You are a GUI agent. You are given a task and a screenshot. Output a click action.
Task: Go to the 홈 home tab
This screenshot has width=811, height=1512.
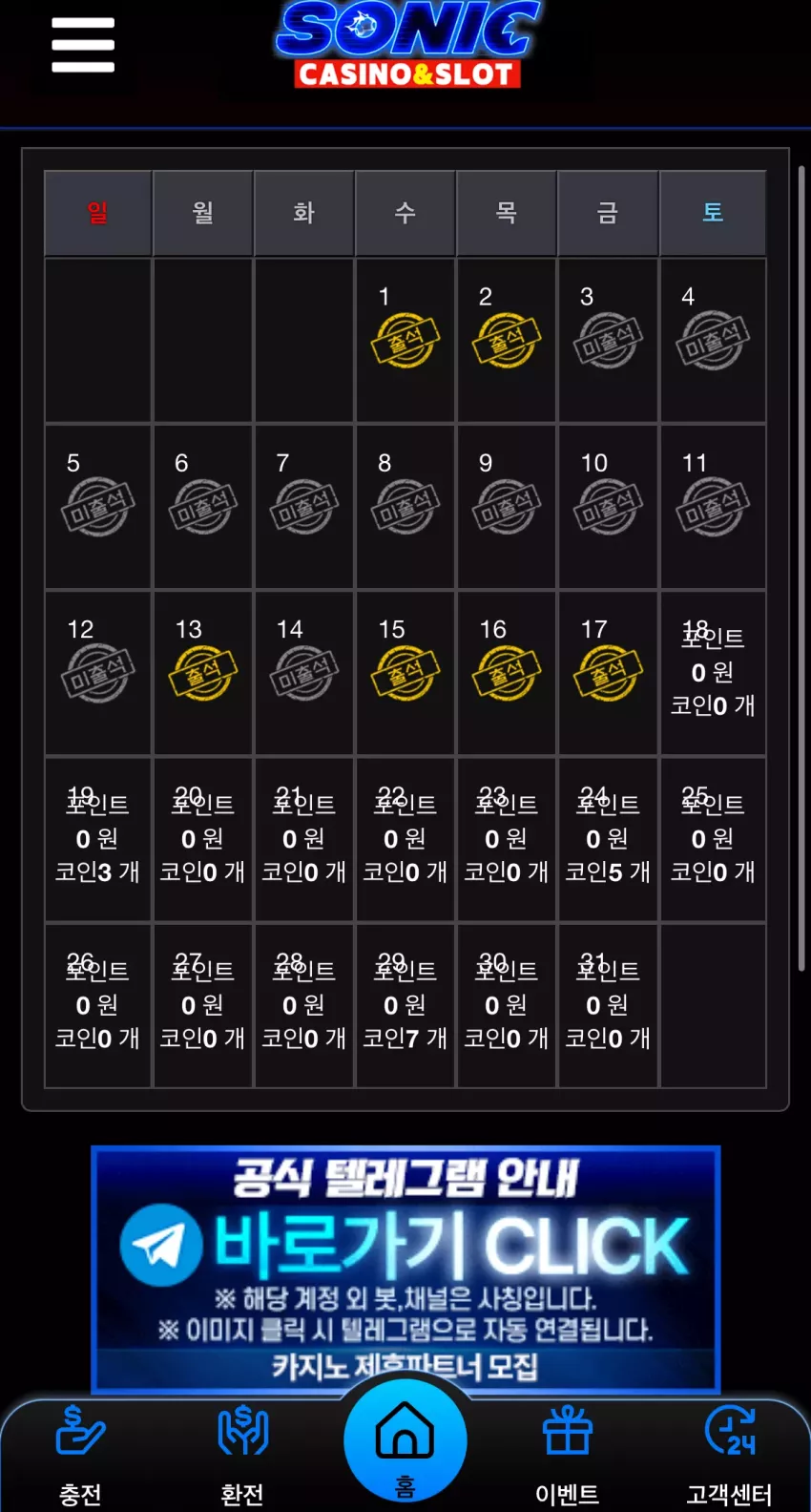pos(405,1441)
